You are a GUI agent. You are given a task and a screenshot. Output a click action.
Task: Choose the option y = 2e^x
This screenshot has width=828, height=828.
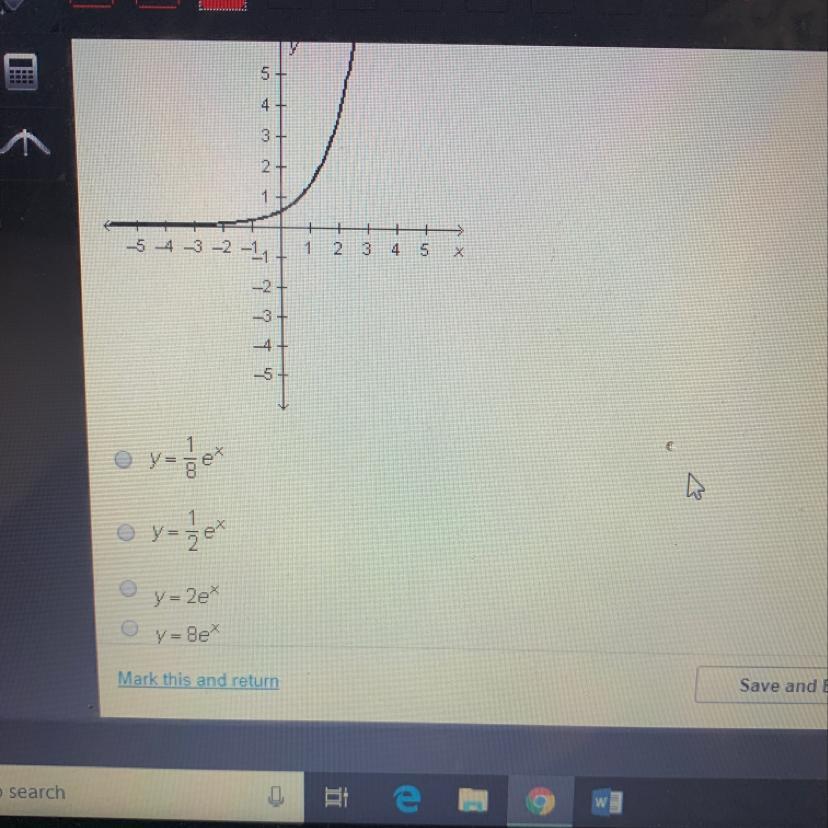pyautogui.click(x=128, y=588)
